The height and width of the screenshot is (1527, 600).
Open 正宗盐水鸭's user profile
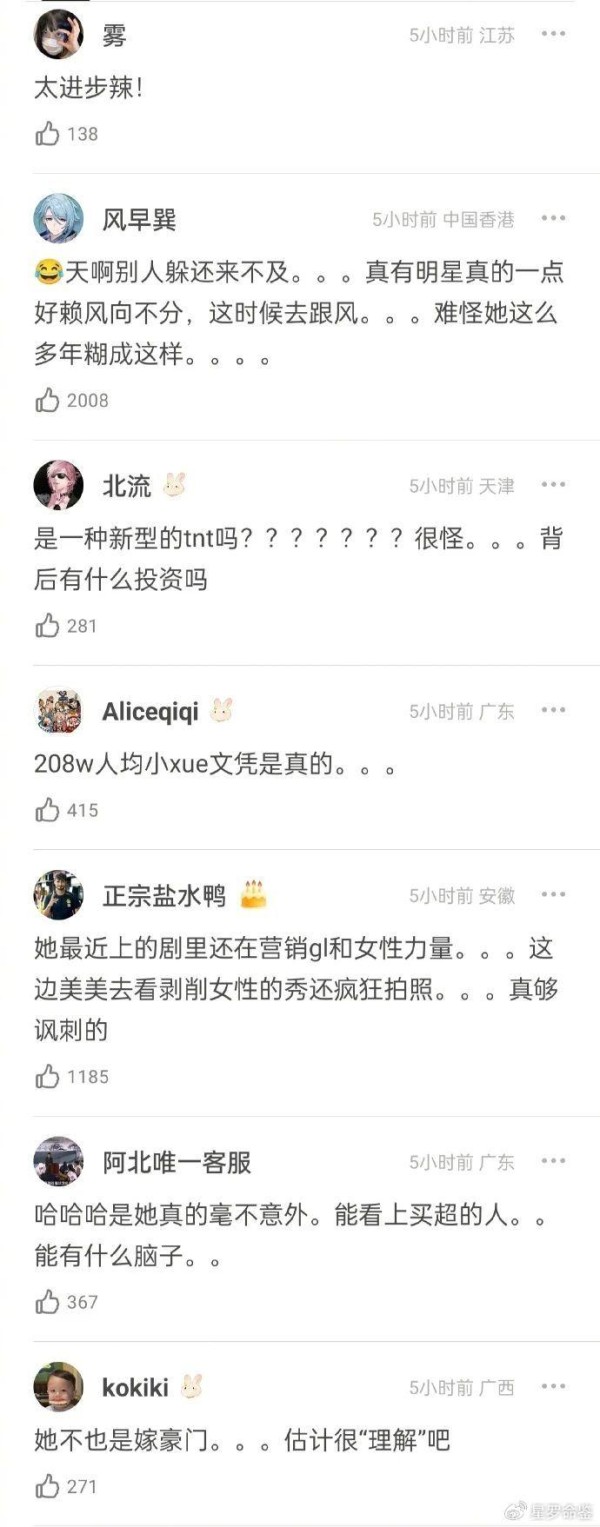point(58,895)
